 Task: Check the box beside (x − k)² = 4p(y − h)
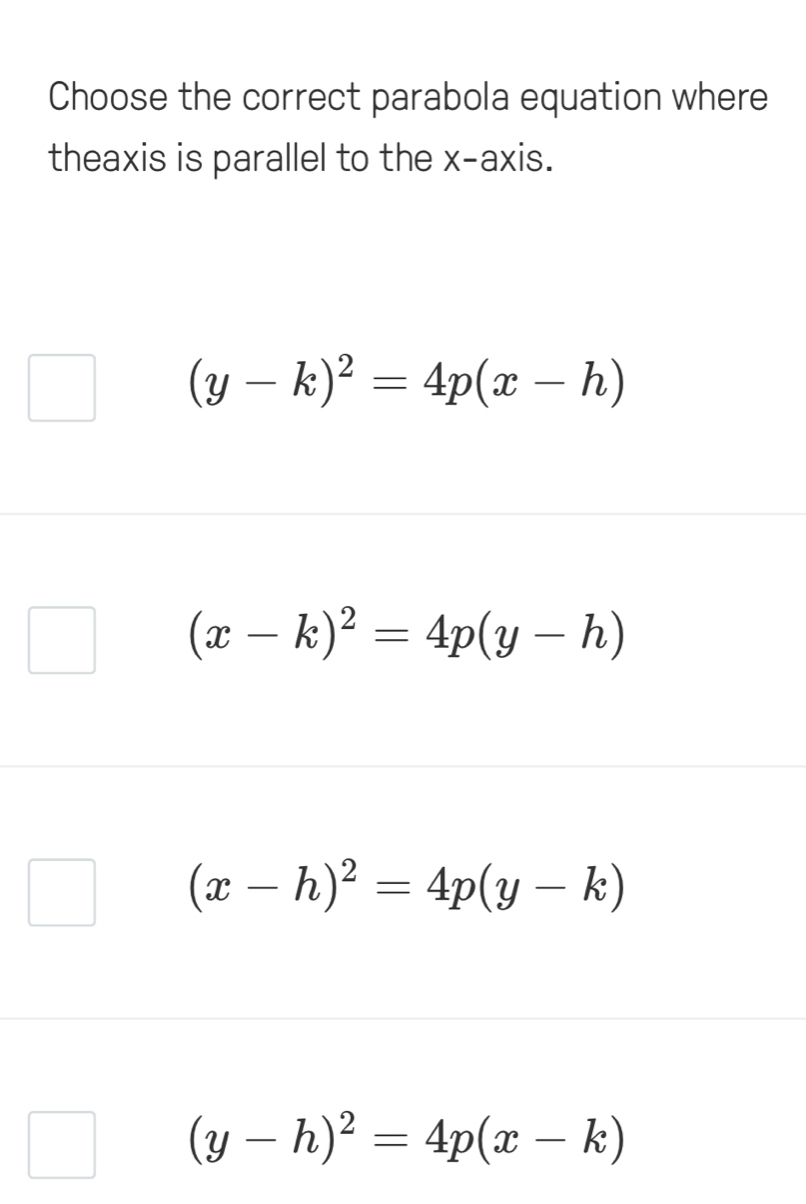click(62, 642)
